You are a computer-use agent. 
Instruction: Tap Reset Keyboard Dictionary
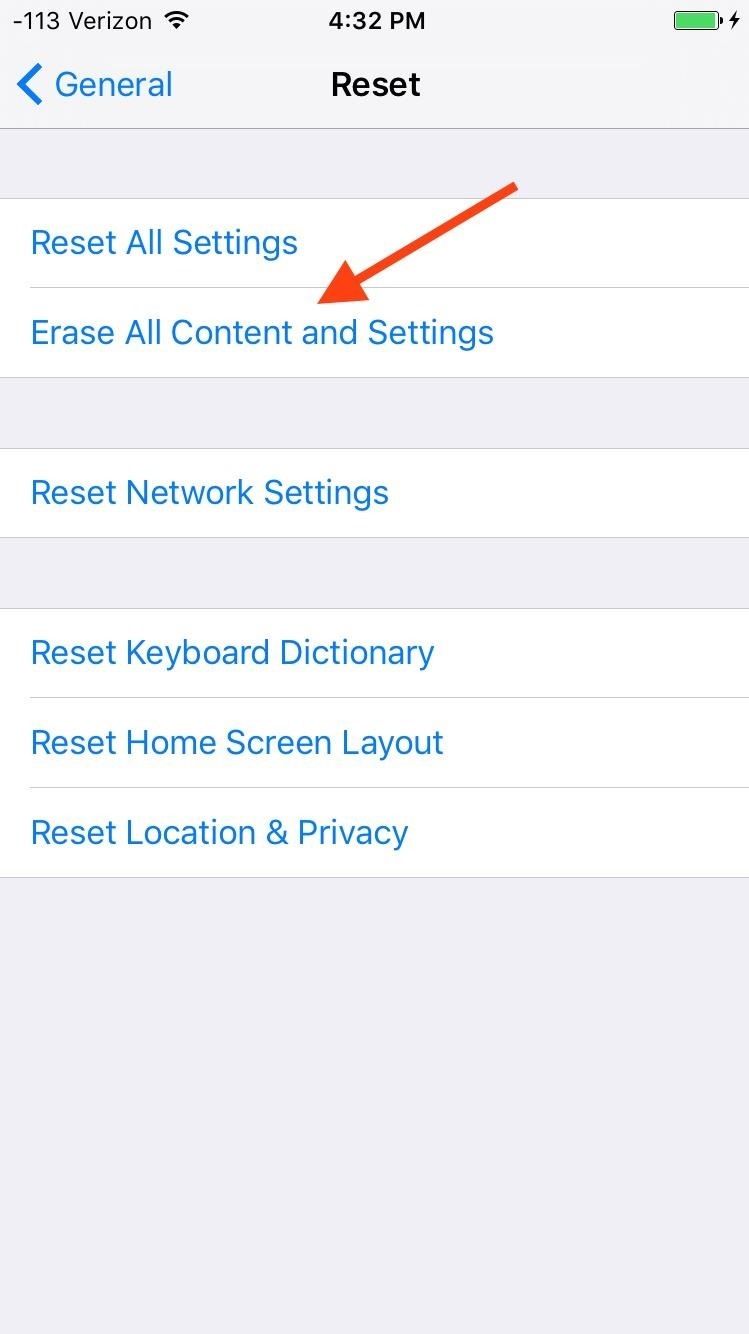232,652
